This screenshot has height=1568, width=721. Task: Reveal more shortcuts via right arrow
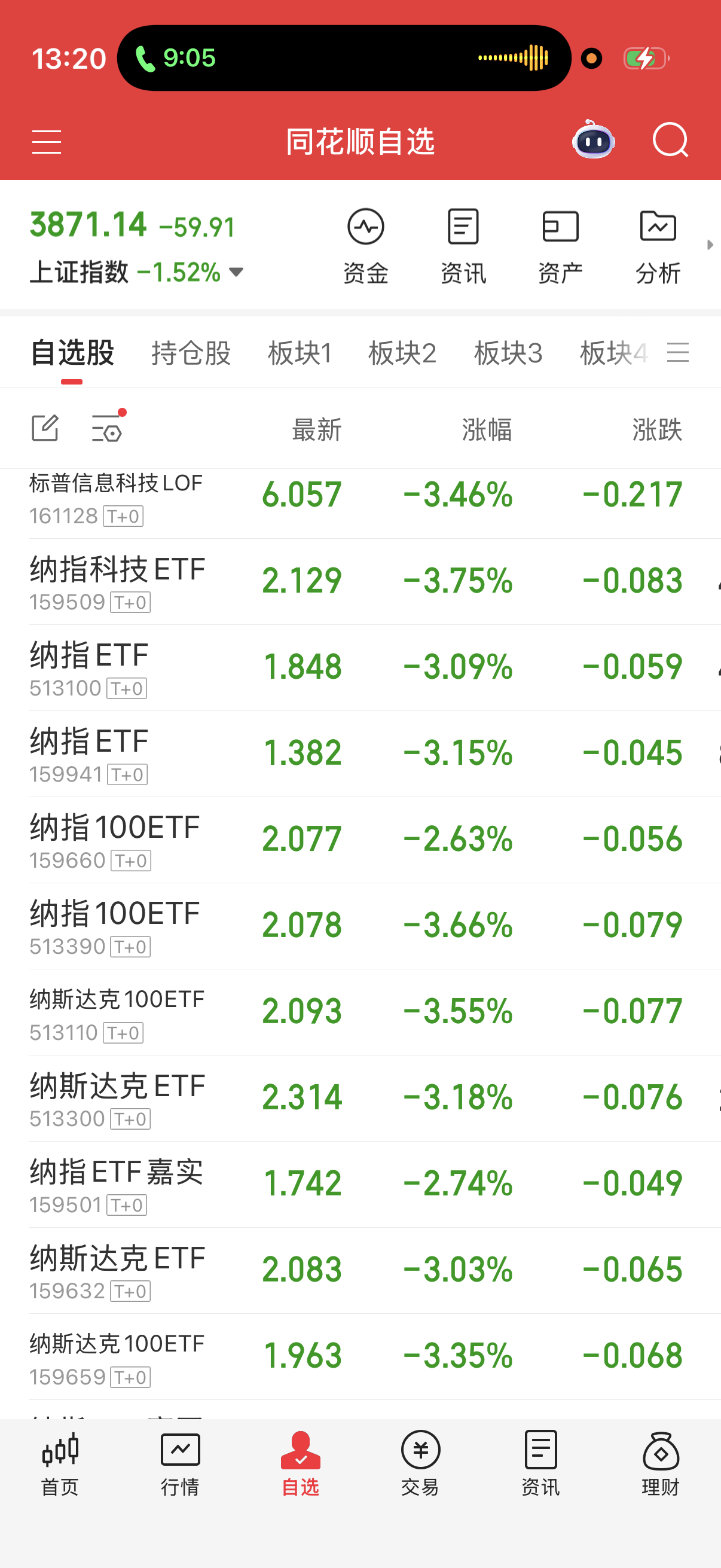[x=711, y=243]
